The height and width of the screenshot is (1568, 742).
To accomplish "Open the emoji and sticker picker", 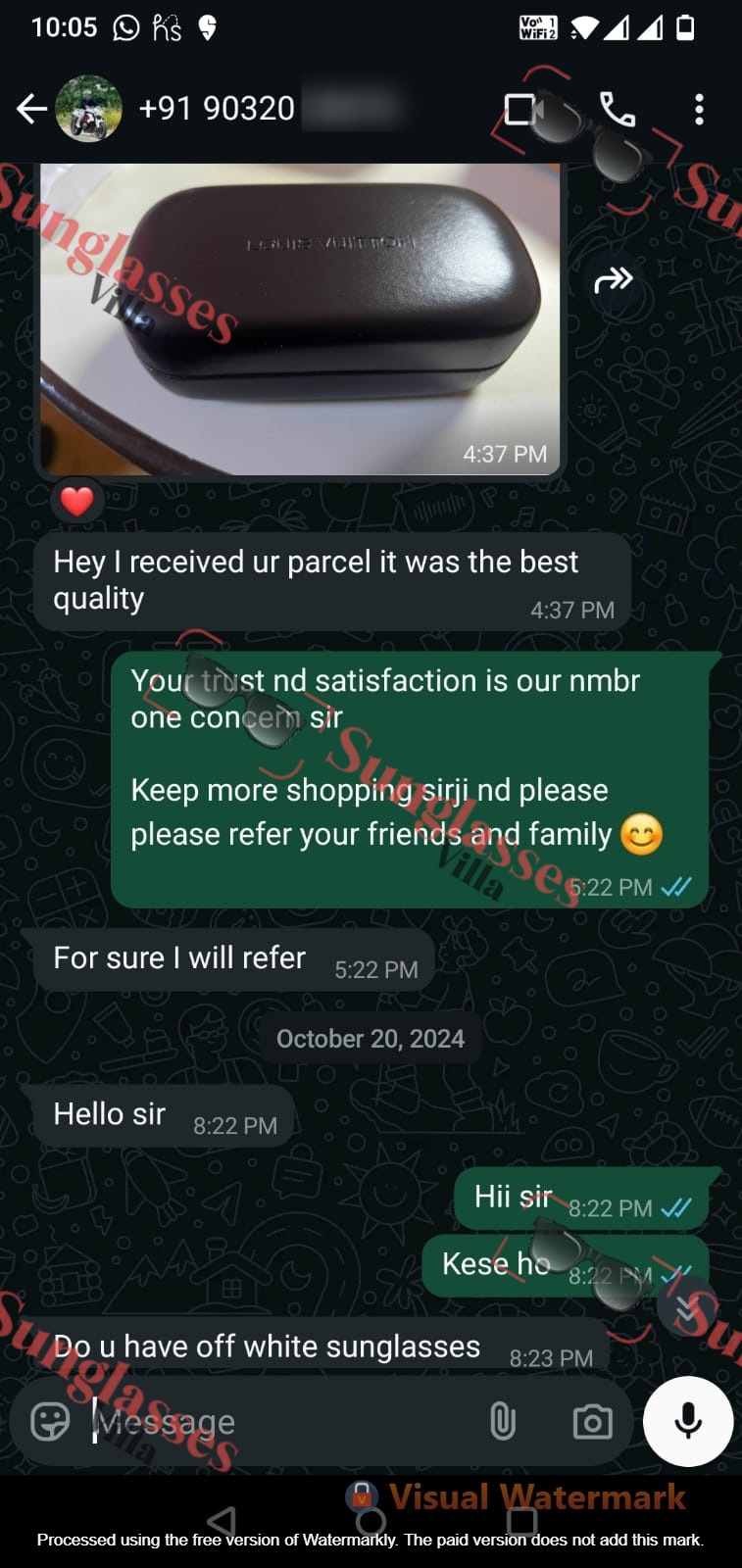I will [50, 1421].
